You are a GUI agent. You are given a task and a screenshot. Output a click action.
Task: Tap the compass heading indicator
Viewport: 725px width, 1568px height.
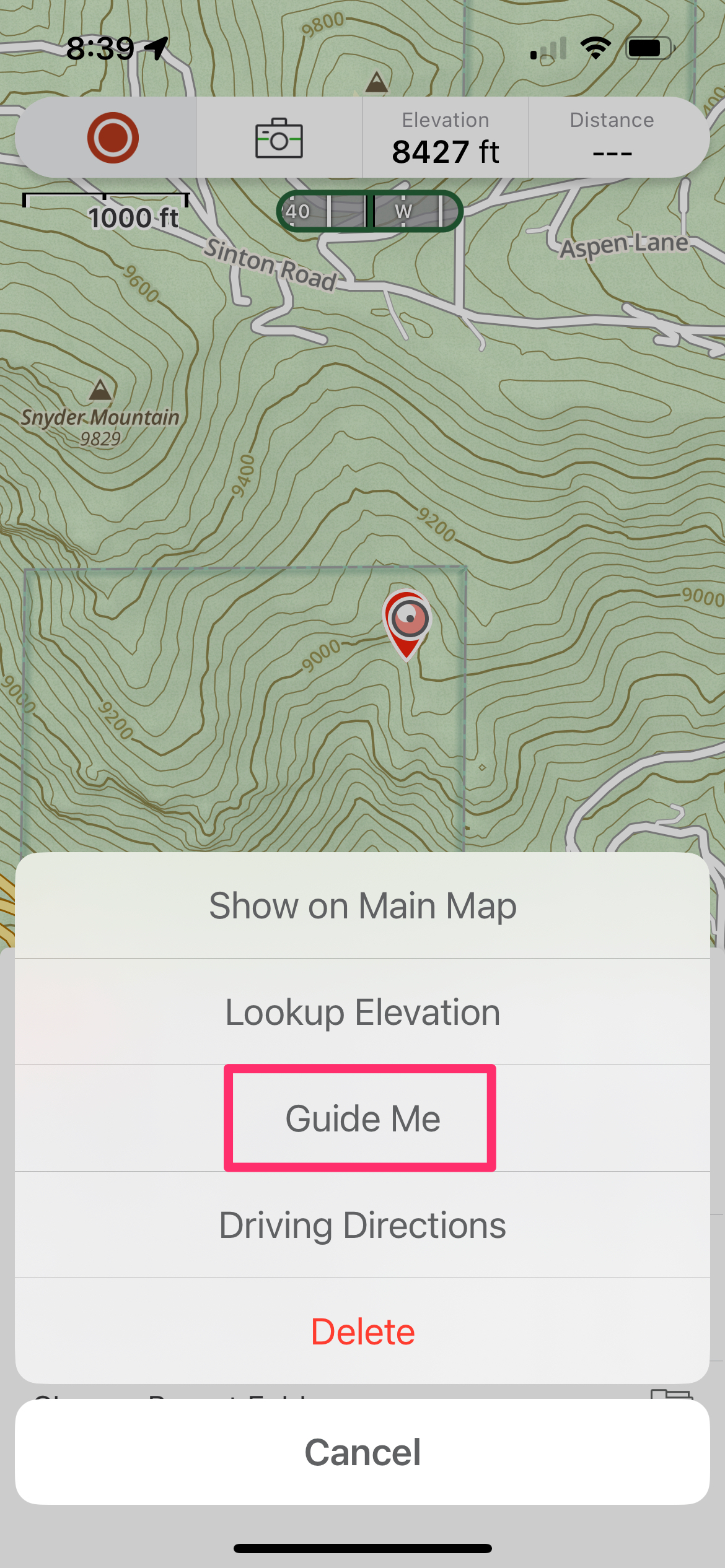(369, 211)
